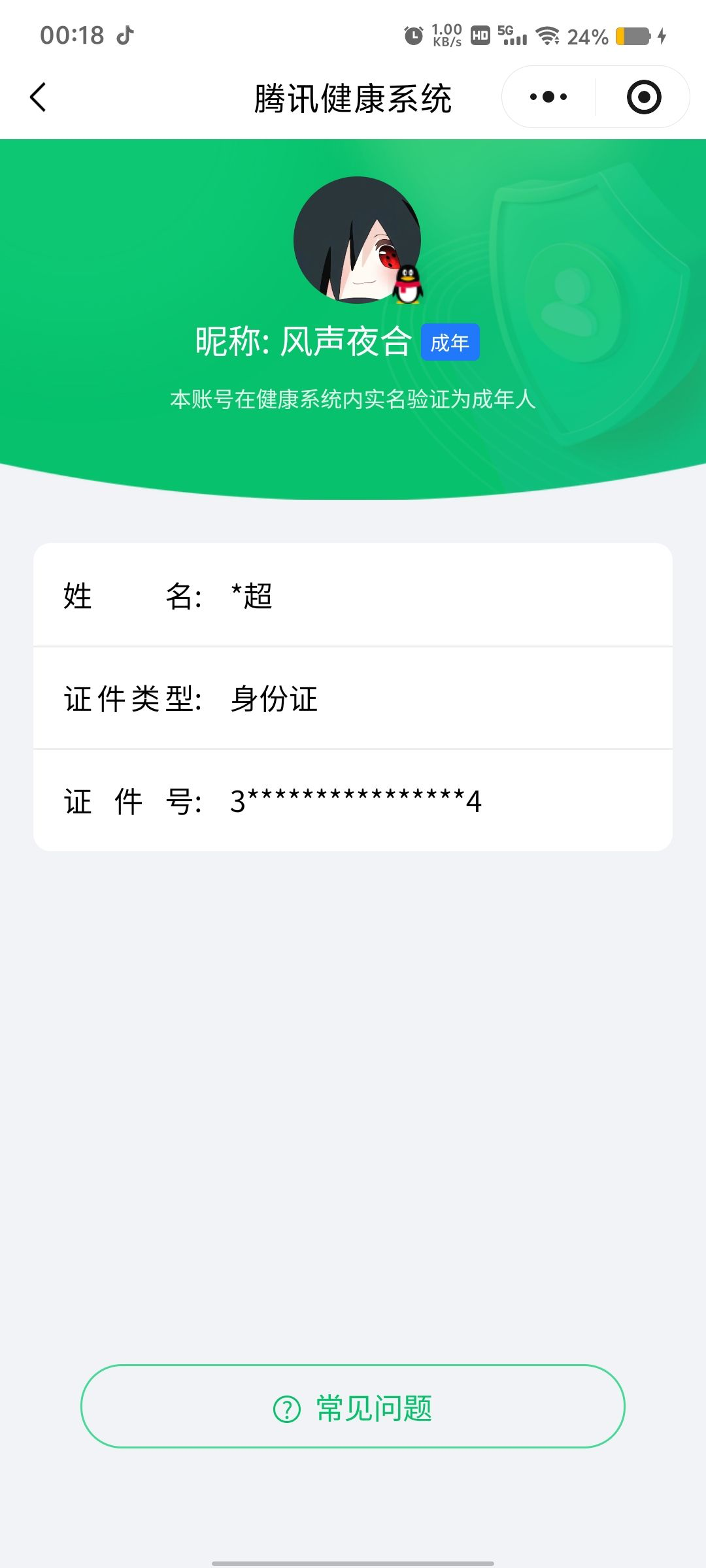Open the mini program options menu (three dots)
The image size is (706, 1568).
(x=546, y=96)
